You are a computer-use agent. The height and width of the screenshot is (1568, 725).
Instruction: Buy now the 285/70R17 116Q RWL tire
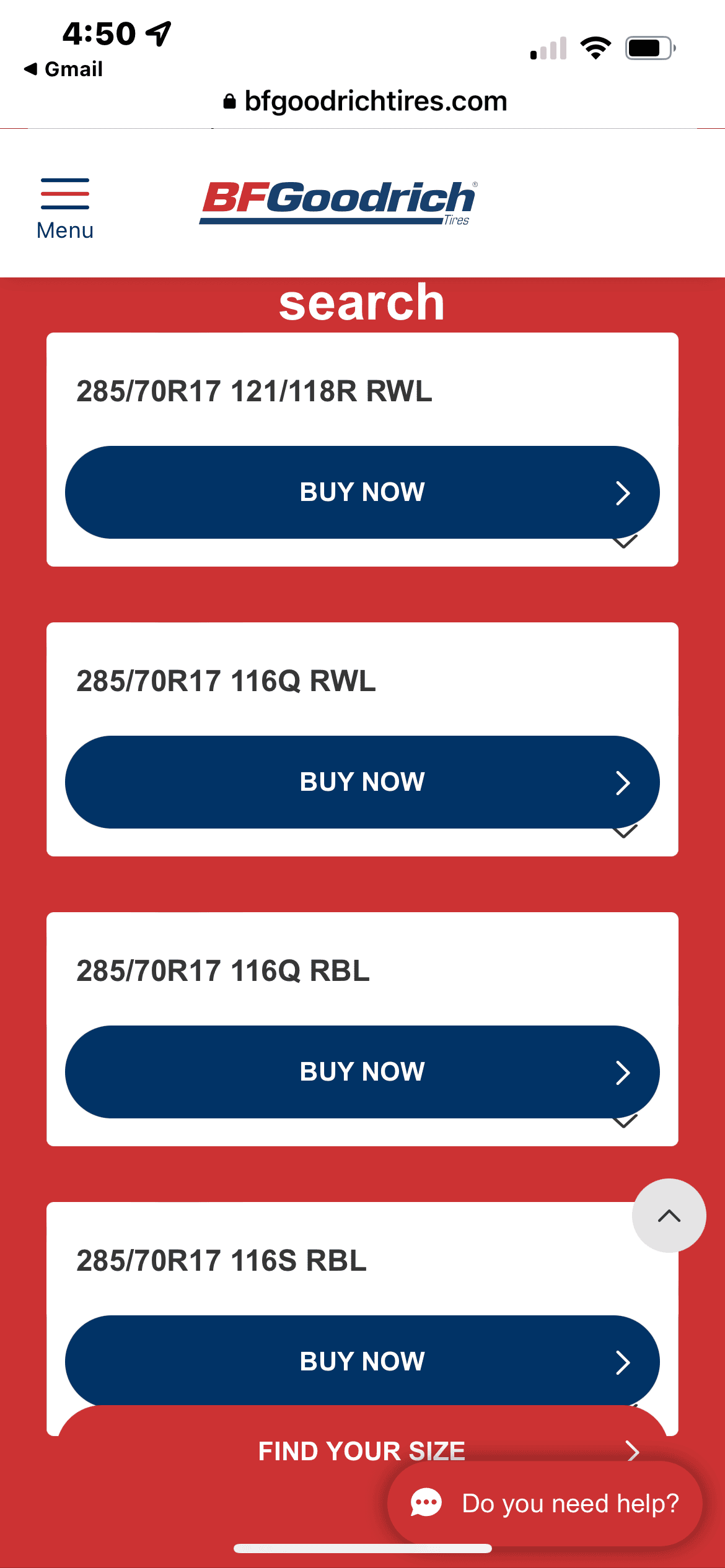click(x=362, y=782)
